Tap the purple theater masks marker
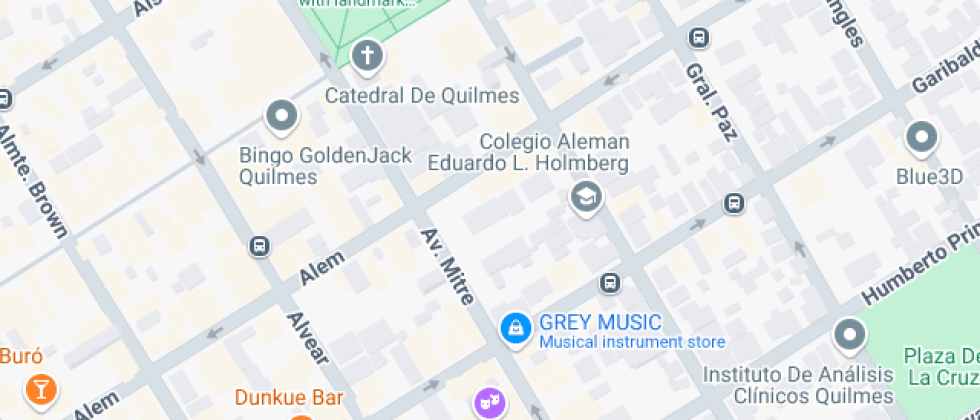The width and height of the screenshot is (980, 420). [x=490, y=403]
